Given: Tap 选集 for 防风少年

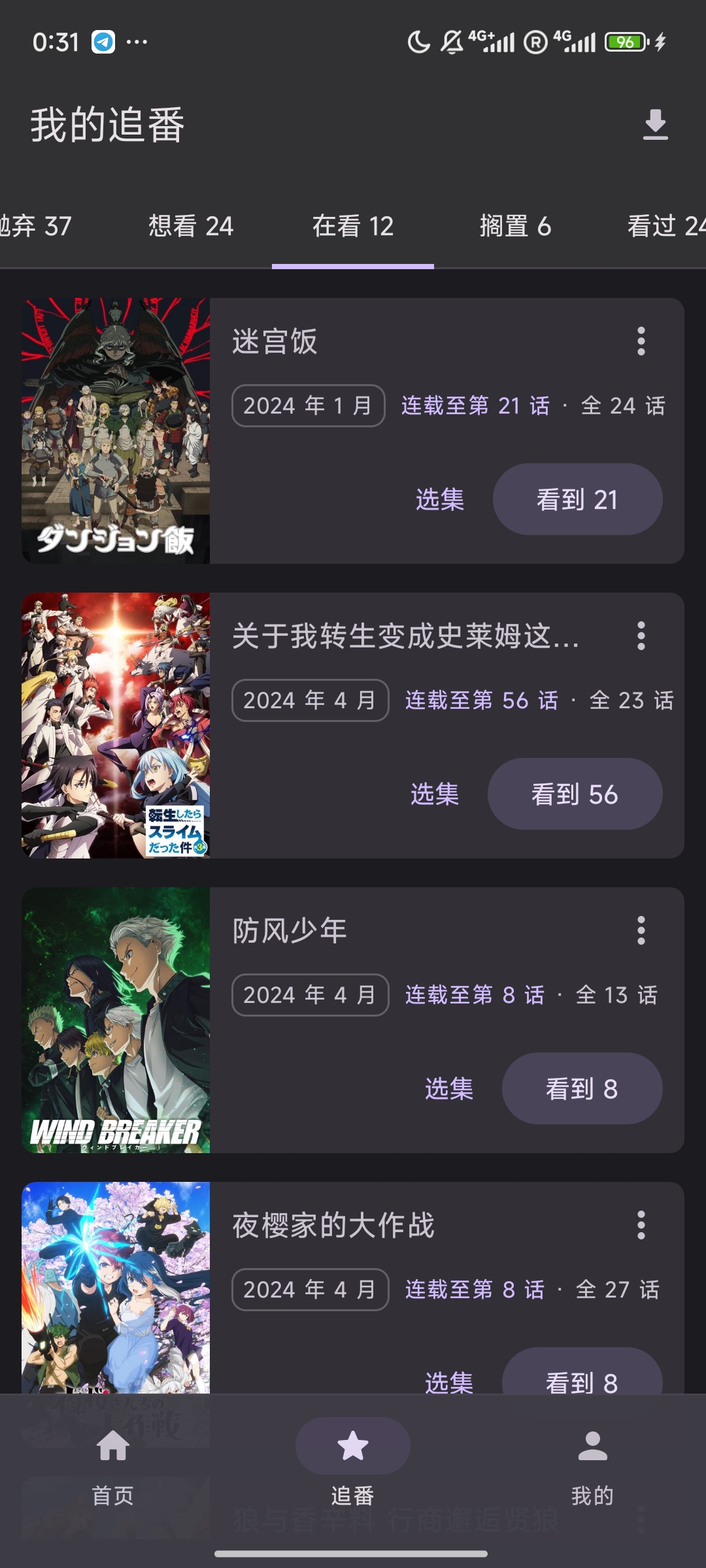Looking at the screenshot, I should (x=449, y=1089).
